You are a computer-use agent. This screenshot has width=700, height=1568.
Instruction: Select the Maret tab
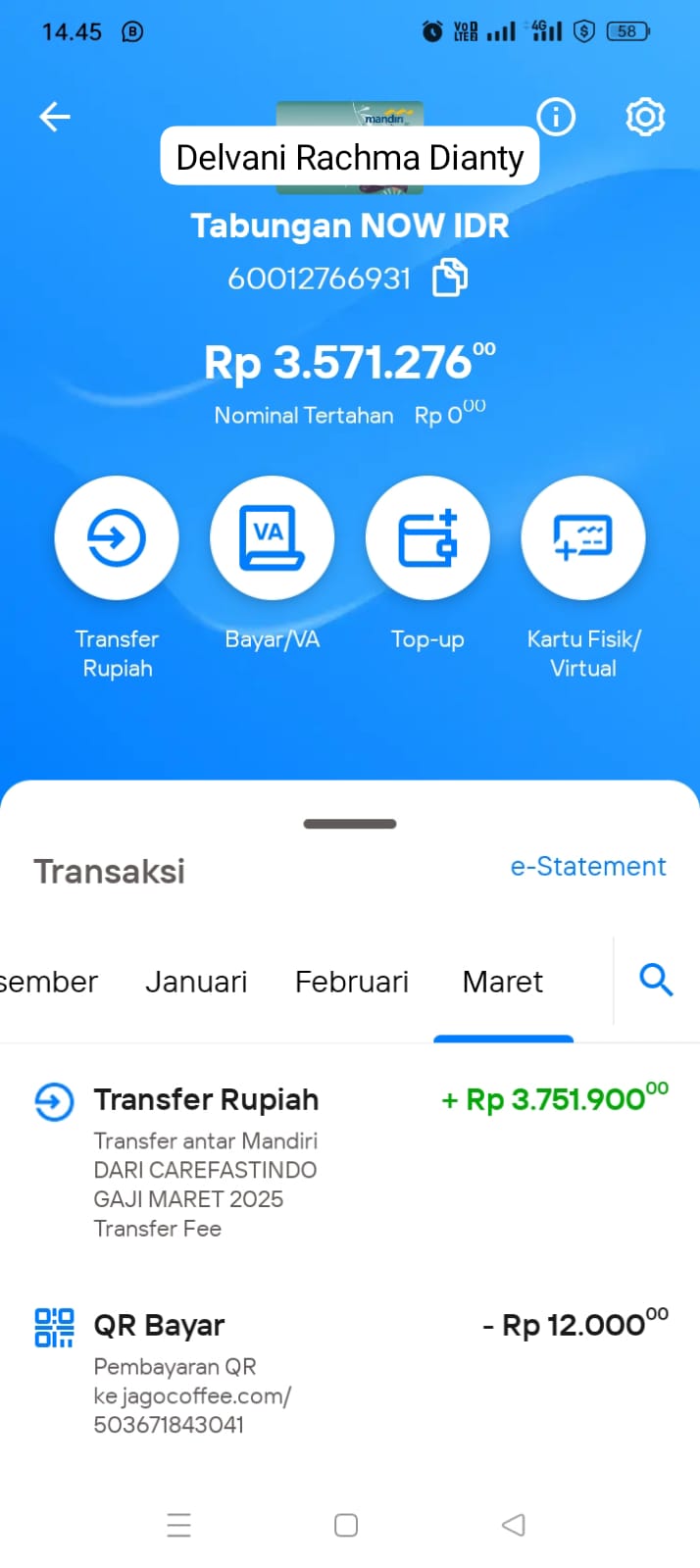[x=503, y=982]
